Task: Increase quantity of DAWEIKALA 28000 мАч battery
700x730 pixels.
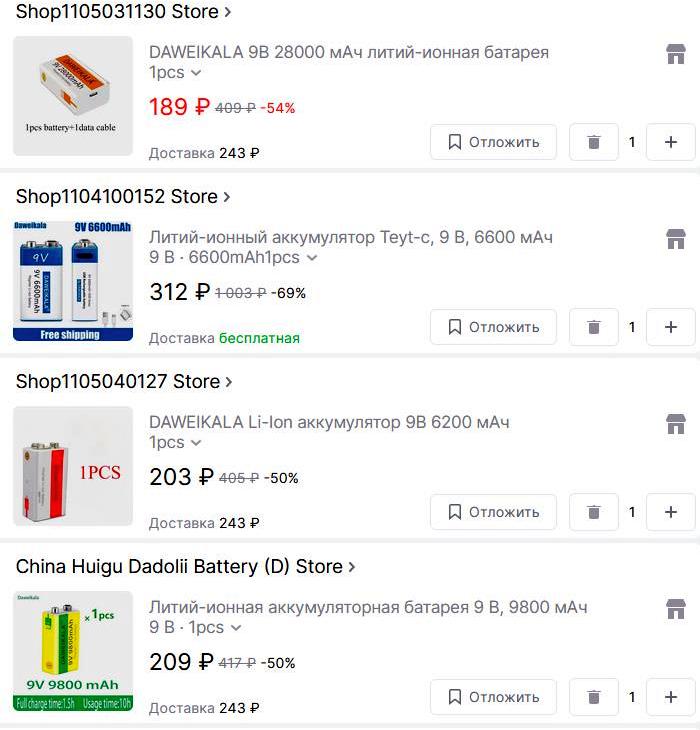Action: pos(671,142)
